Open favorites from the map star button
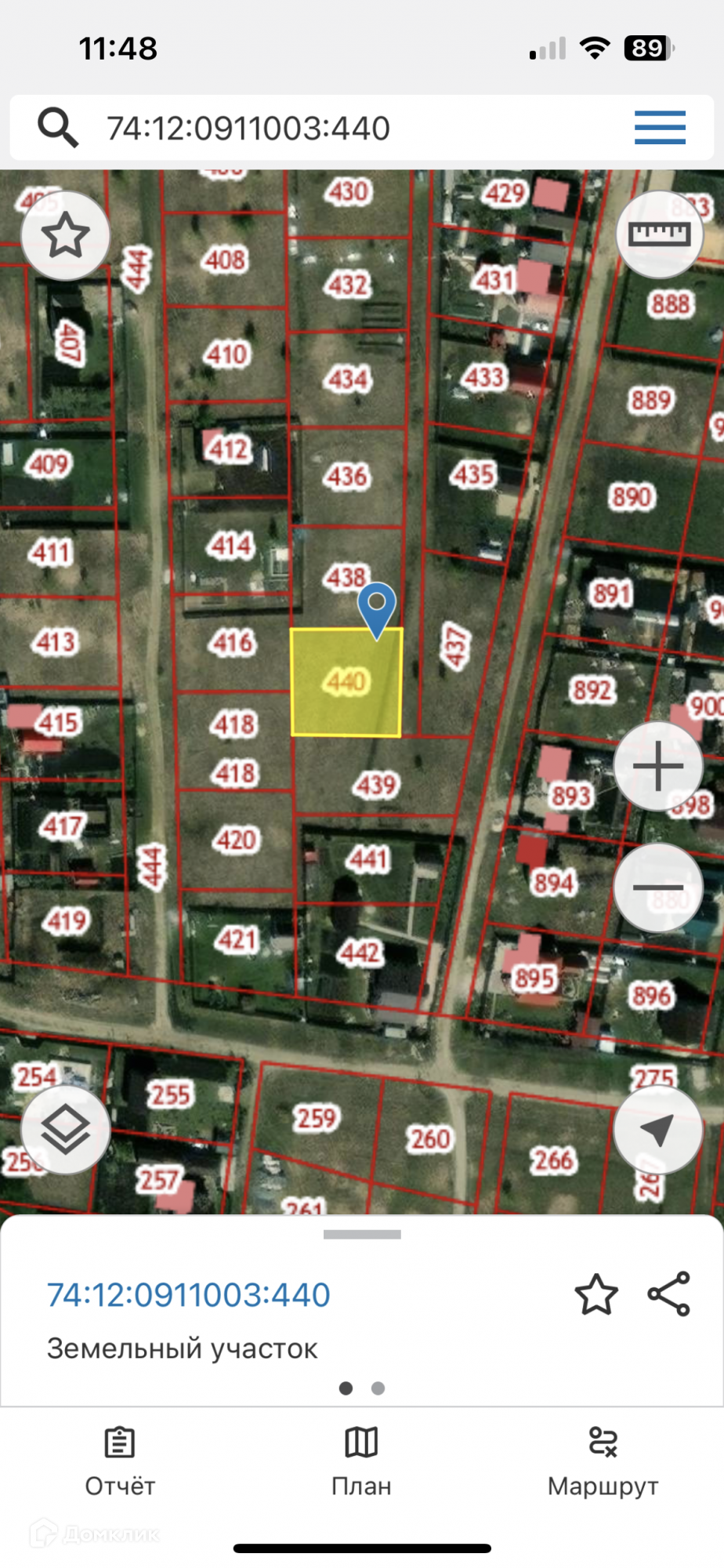The width and height of the screenshot is (724, 1568). 65,235
